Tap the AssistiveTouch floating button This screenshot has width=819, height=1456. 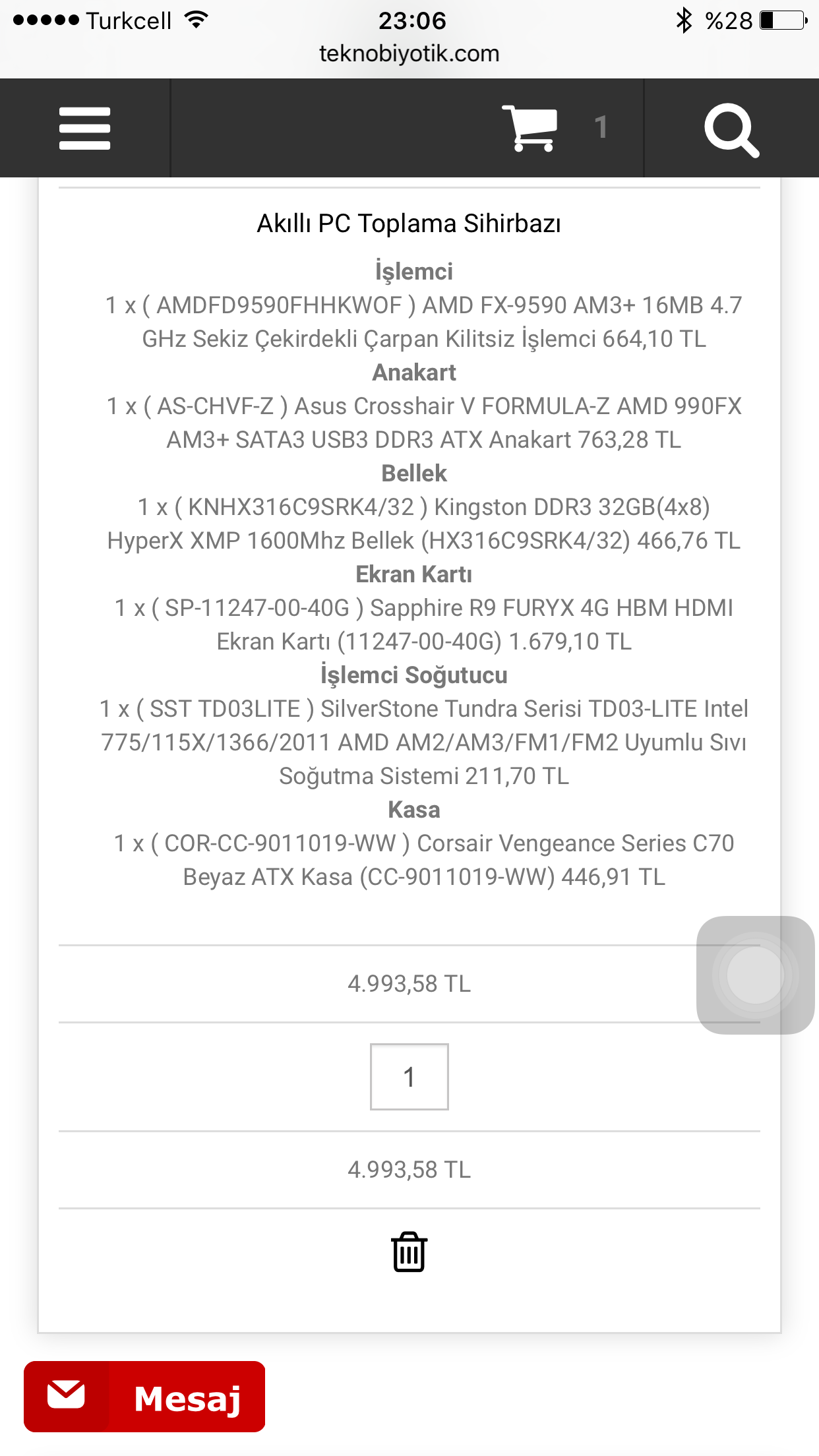coord(755,975)
